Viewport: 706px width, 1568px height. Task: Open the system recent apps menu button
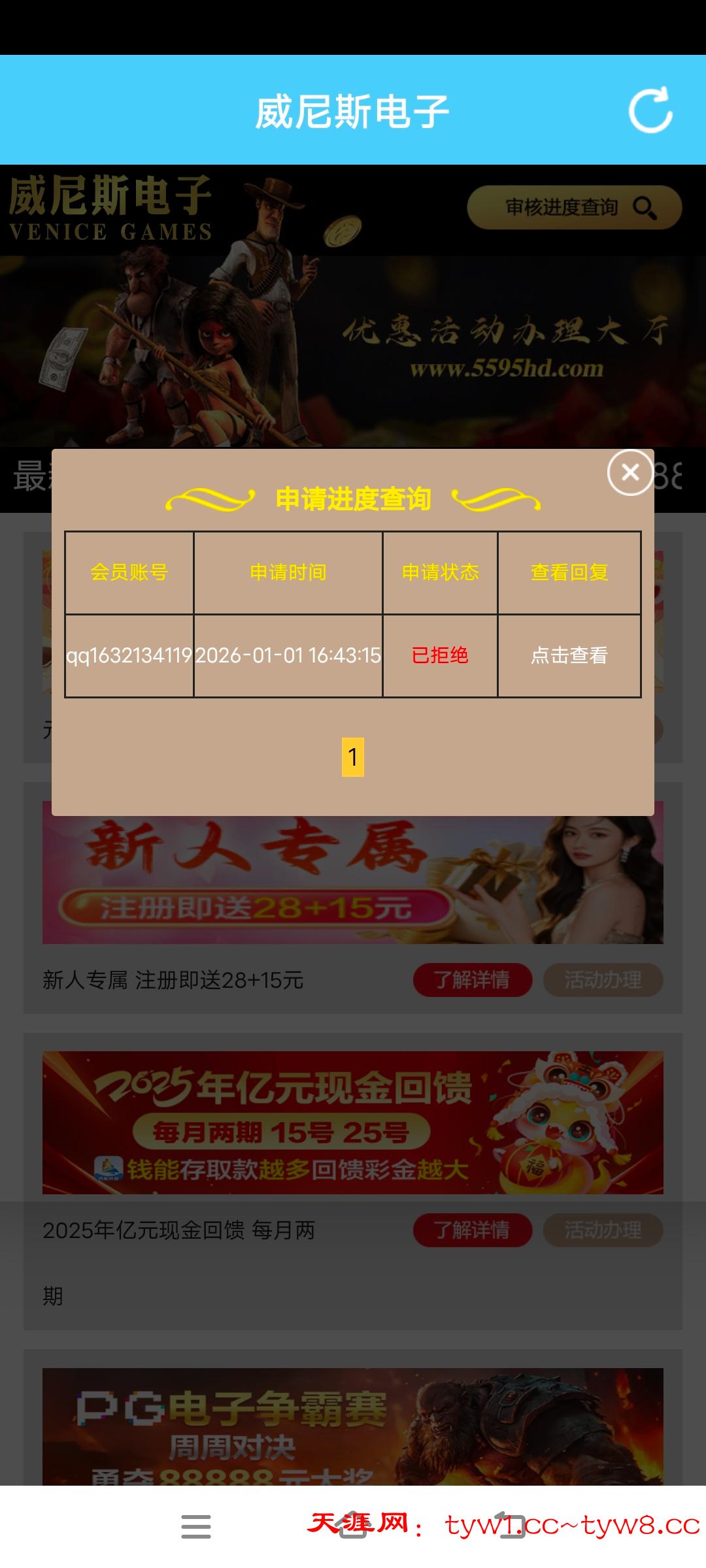(196, 1527)
